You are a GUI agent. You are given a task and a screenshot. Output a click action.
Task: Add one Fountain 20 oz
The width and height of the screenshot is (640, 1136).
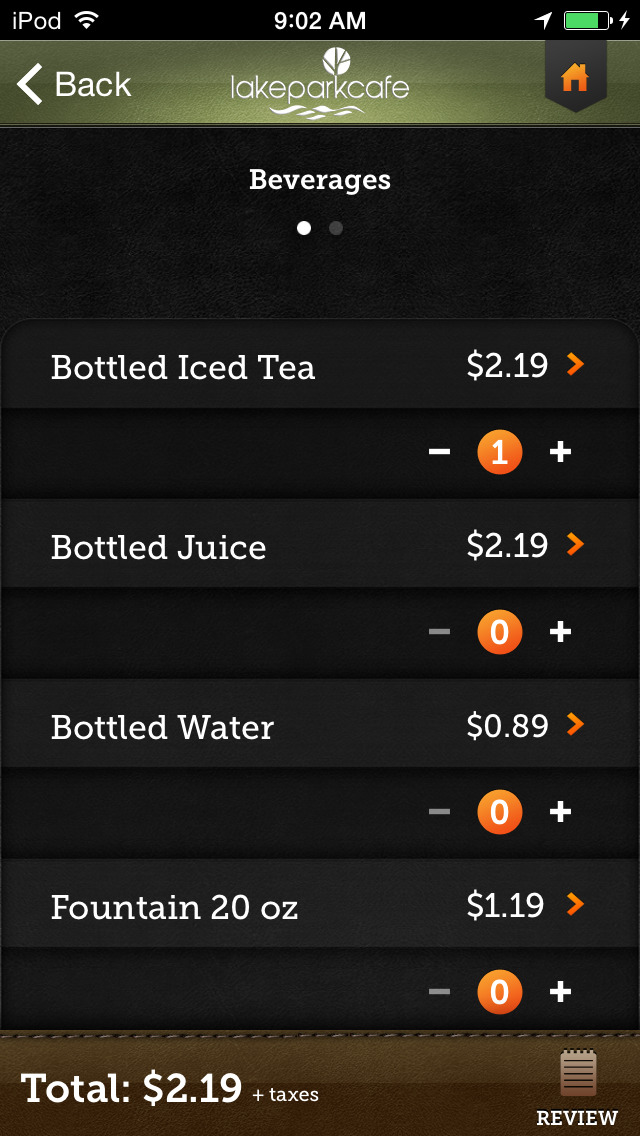point(560,991)
